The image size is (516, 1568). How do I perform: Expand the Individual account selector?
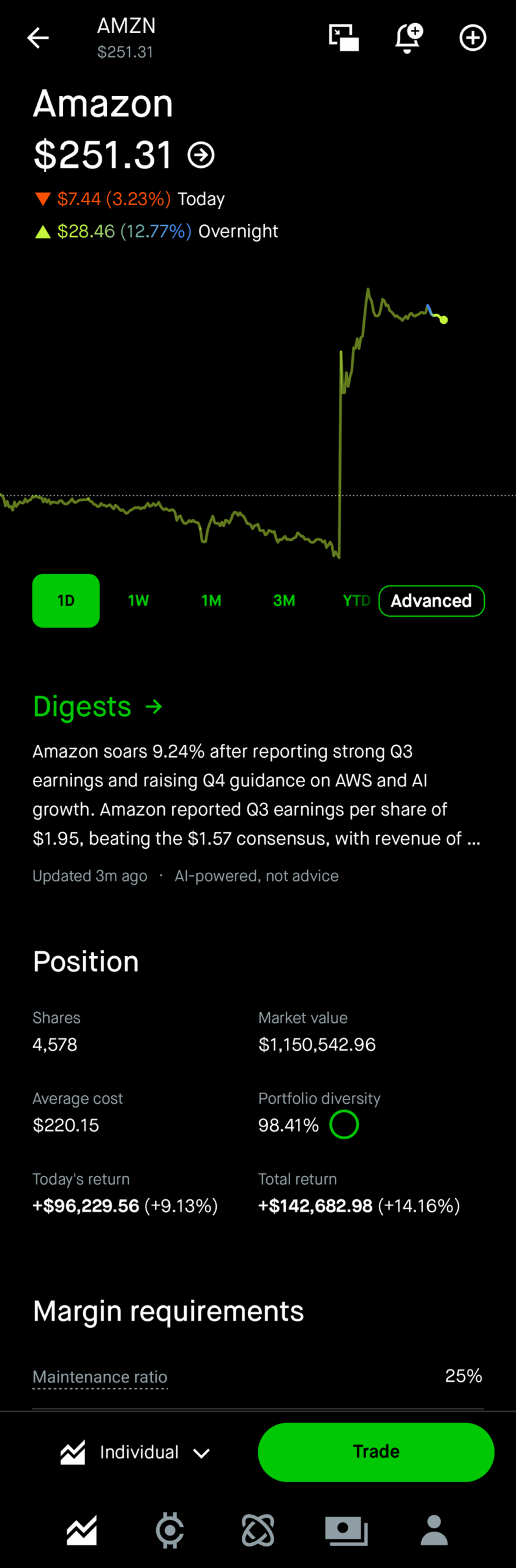tap(136, 1452)
